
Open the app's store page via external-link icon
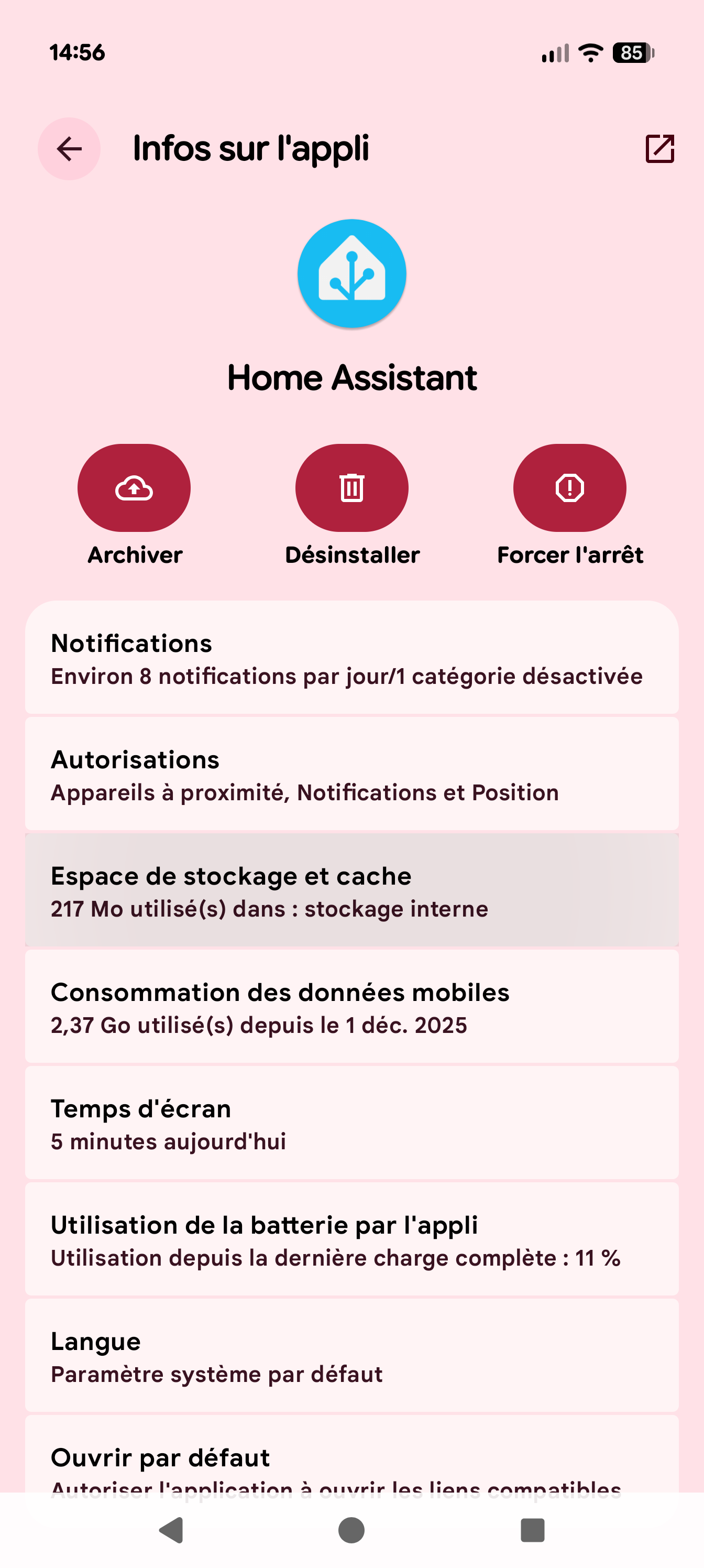[659, 148]
